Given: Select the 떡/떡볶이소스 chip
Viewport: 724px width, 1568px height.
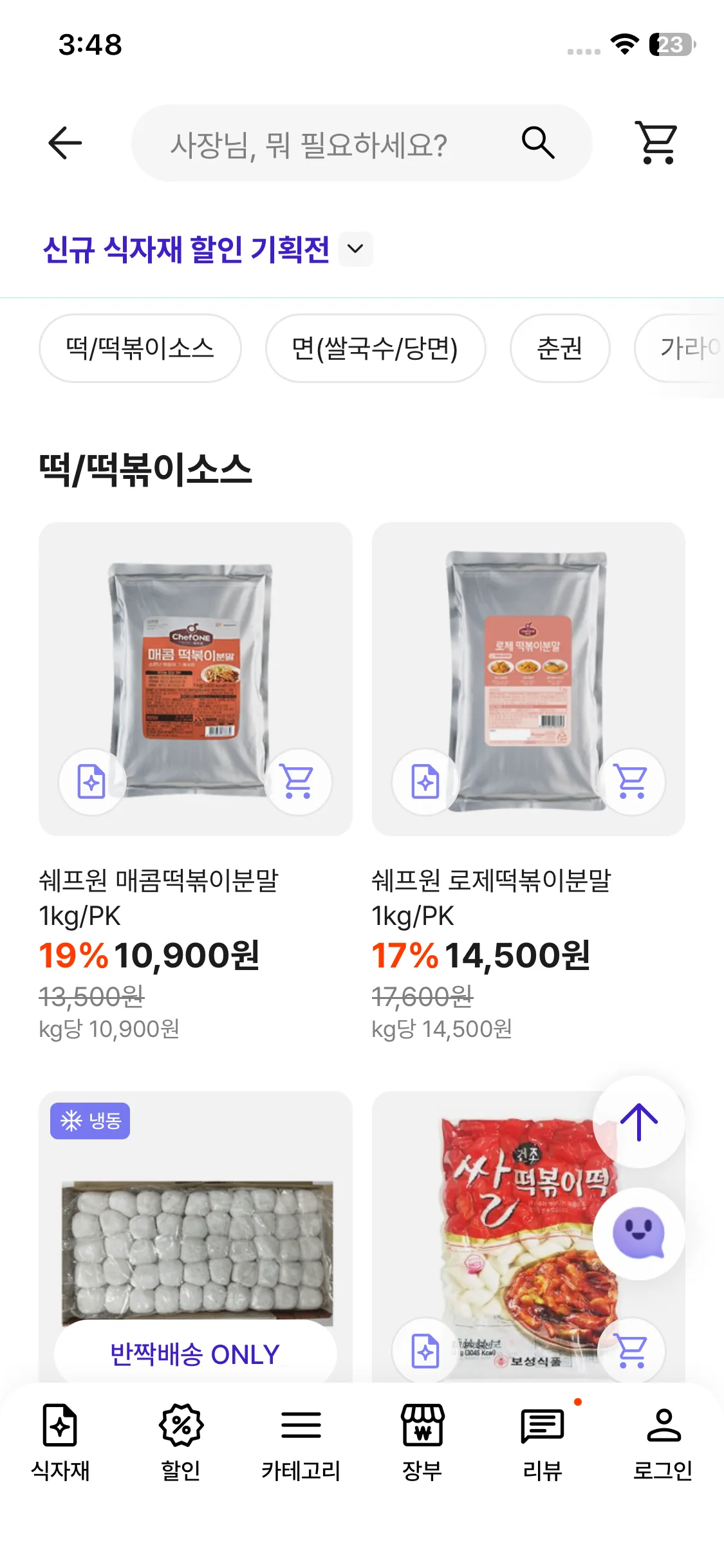Looking at the screenshot, I should 140,348.
